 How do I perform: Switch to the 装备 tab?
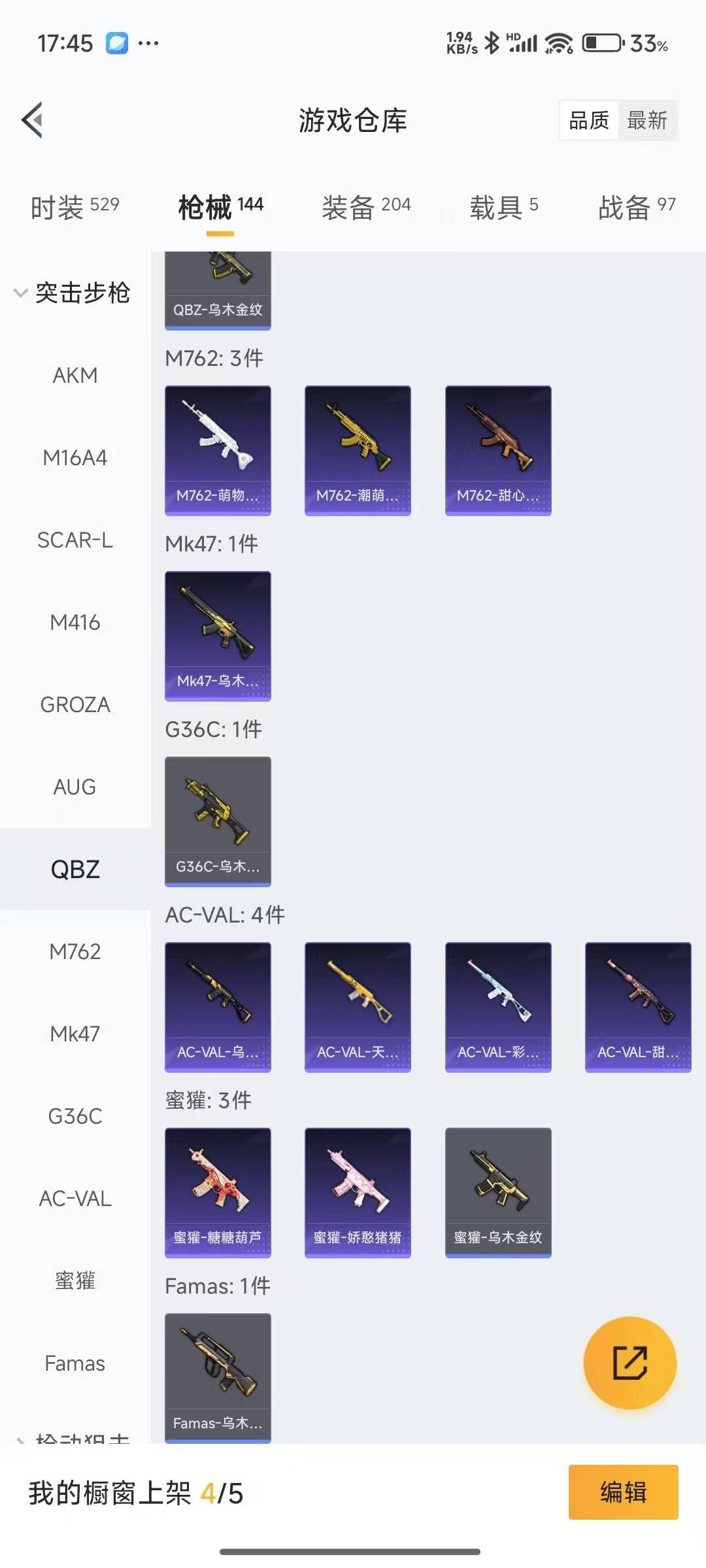[366, 207]
